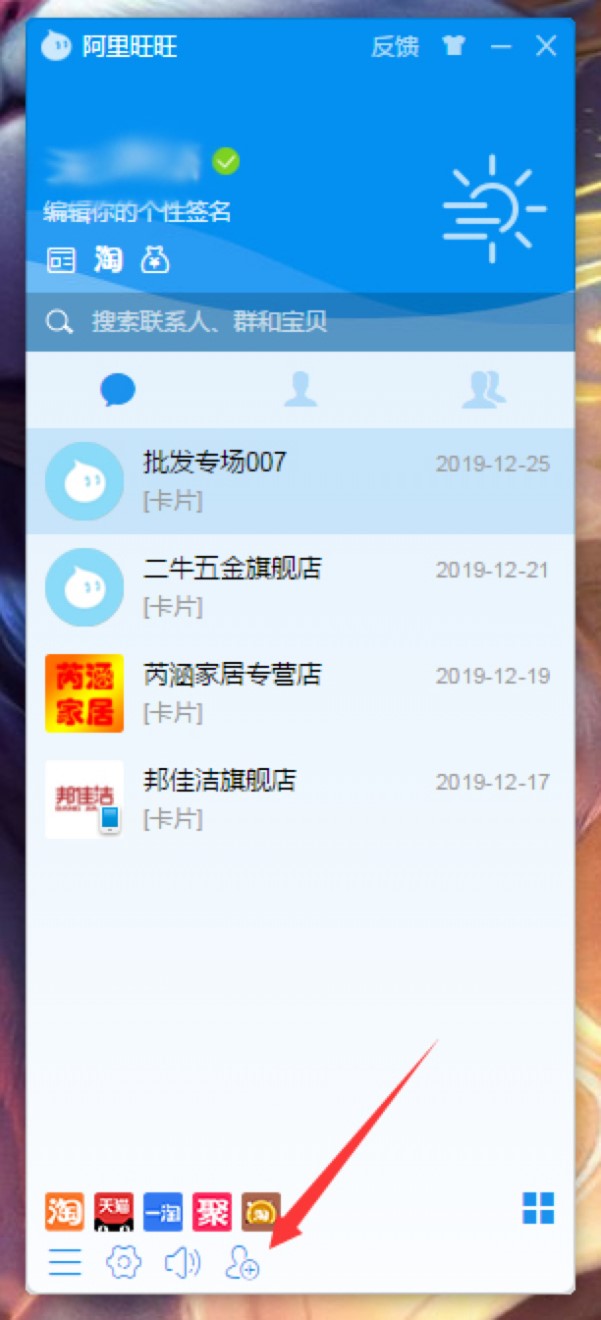
Task: Minimize the 阿里旺旺 window
Action: click(x=501, y=46)
